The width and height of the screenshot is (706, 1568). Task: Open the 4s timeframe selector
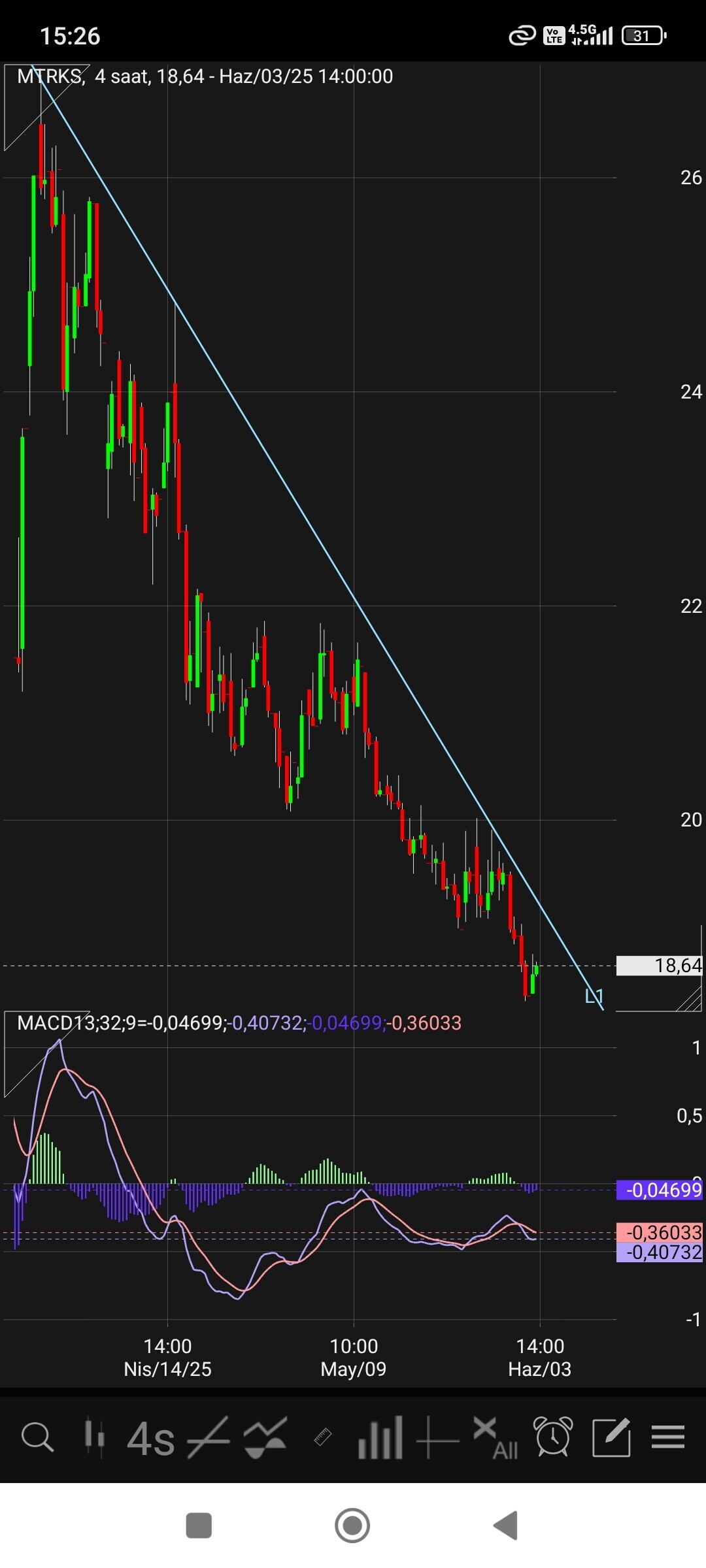click(x=150, y=1438)
